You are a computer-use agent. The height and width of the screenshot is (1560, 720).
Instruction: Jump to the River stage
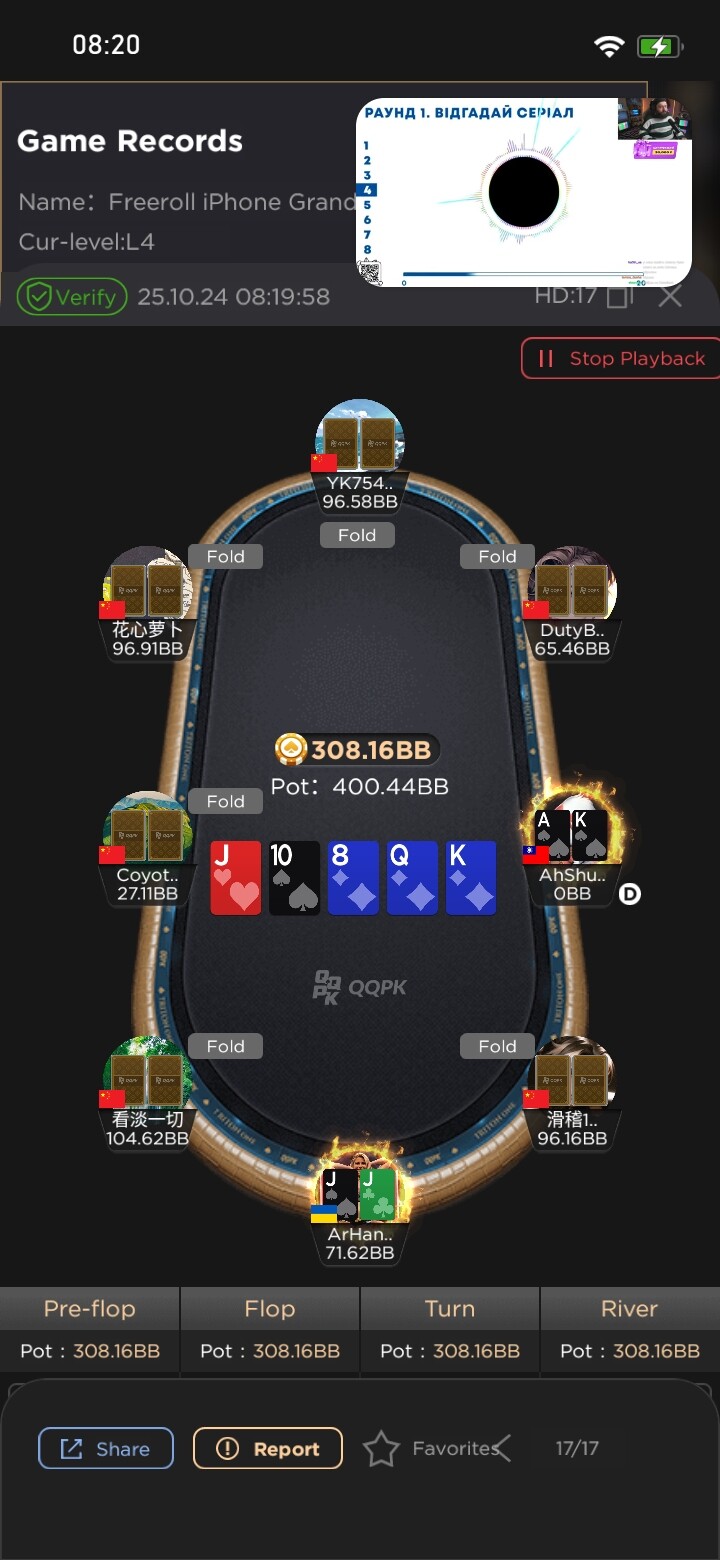tap(630, 1309)
